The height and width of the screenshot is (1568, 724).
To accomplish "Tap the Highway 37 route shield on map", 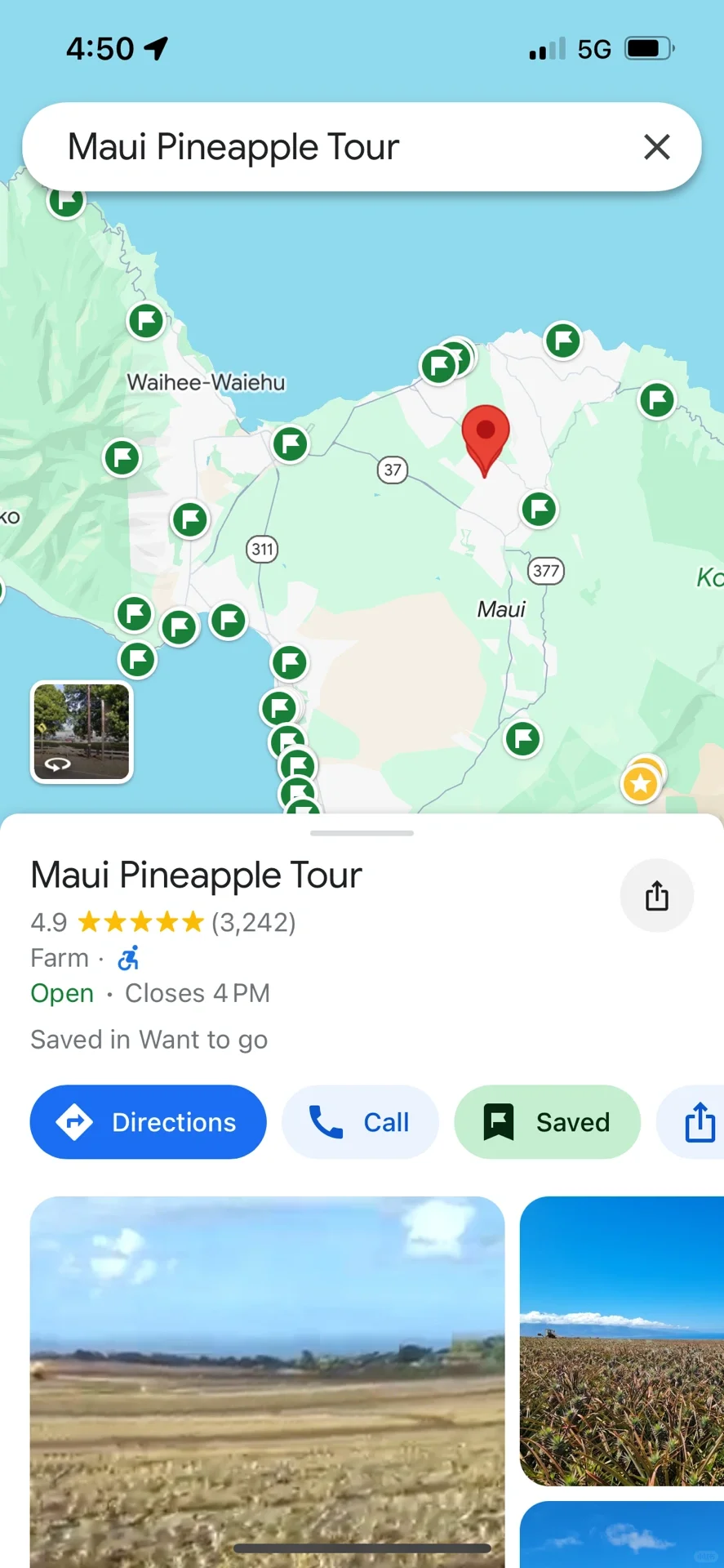I will point(393,470).
